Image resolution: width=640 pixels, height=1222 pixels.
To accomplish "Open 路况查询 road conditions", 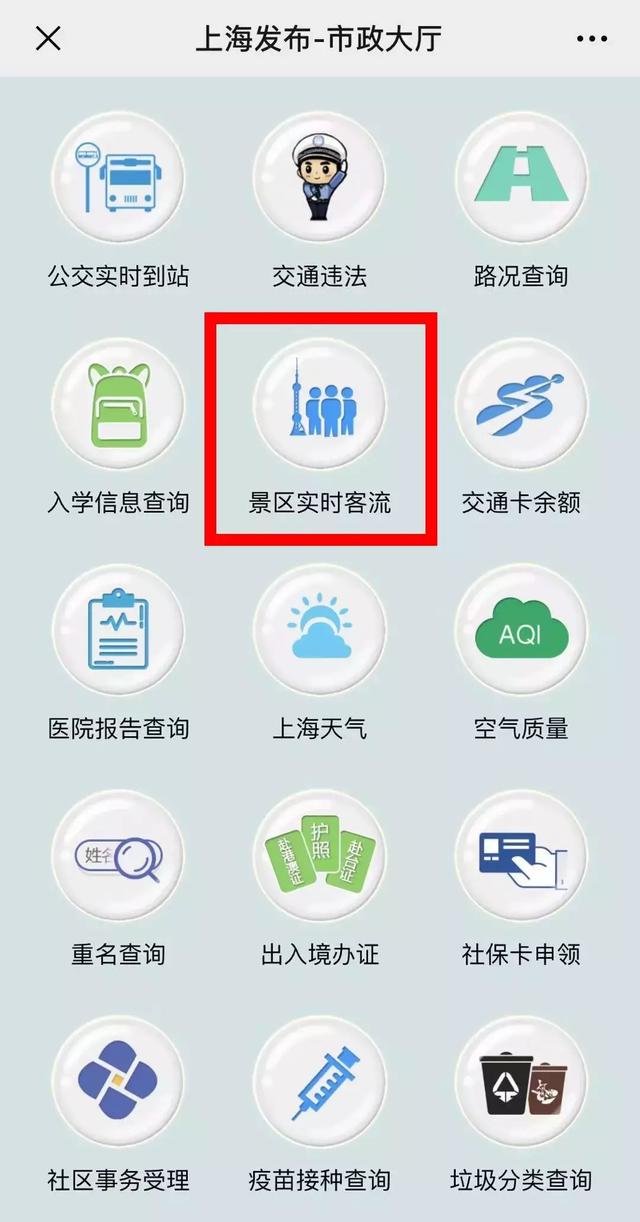I will [521, 178].
